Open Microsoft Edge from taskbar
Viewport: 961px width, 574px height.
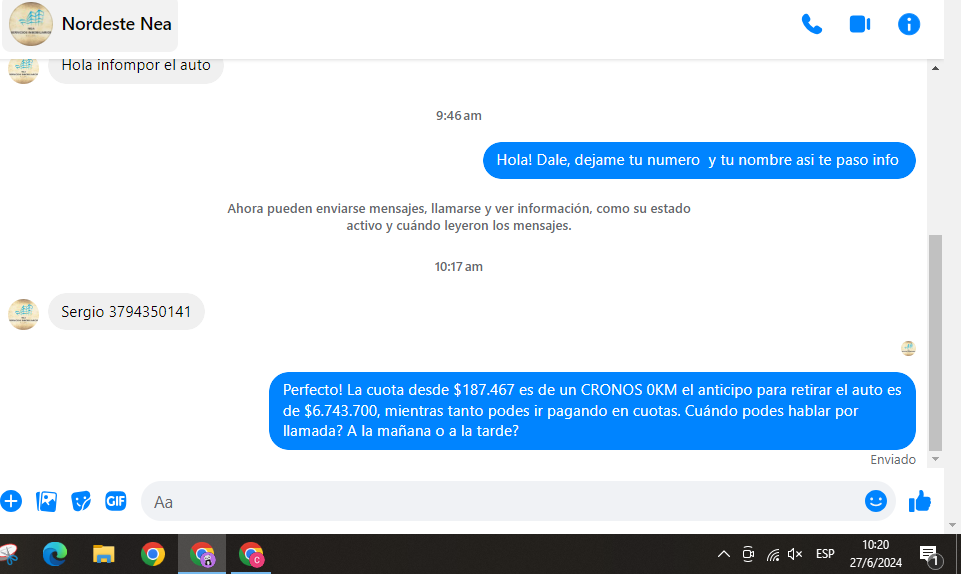pos(55,554)
